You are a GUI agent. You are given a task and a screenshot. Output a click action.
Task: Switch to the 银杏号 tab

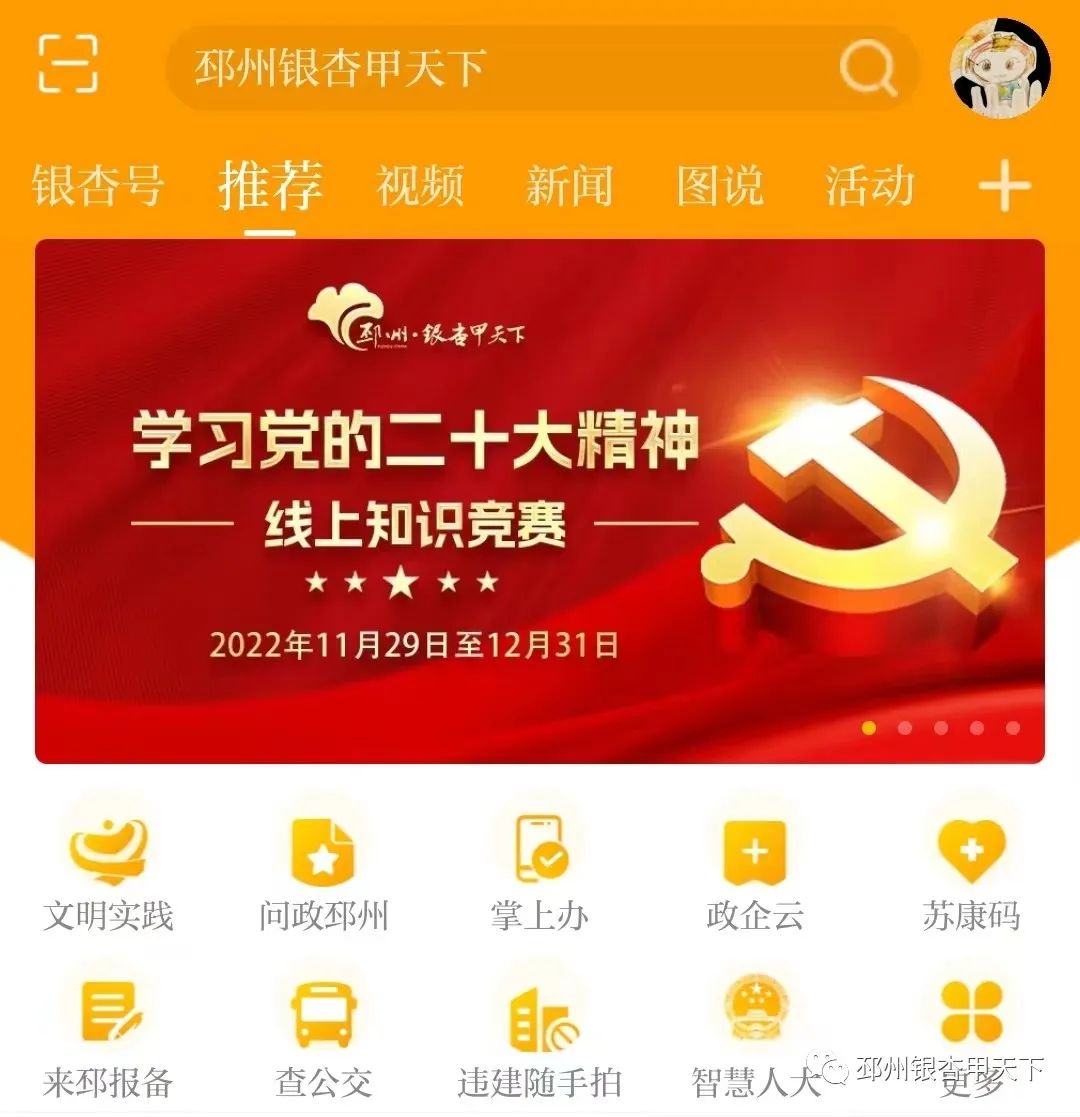(97, 187)
